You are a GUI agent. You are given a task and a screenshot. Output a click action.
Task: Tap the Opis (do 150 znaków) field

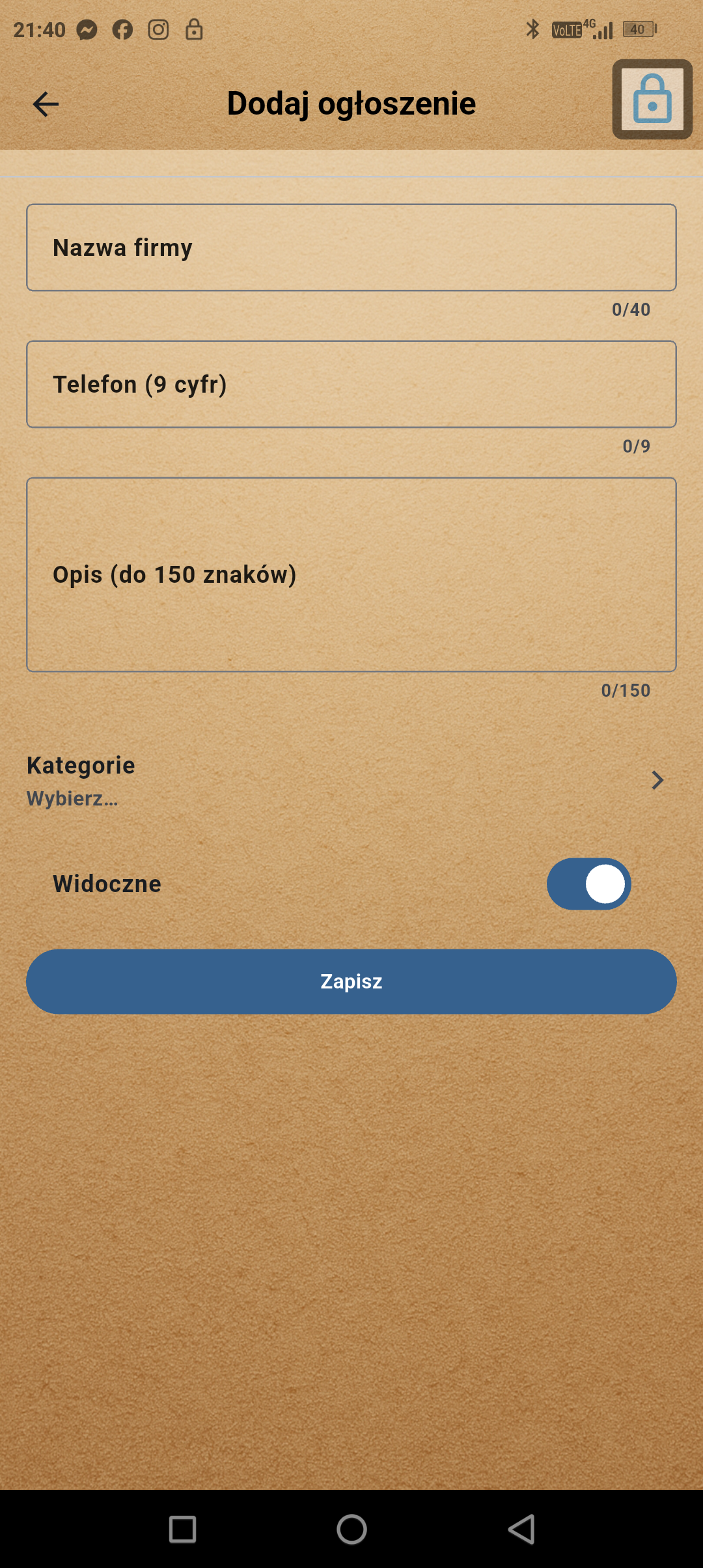[x=351, y=574]
